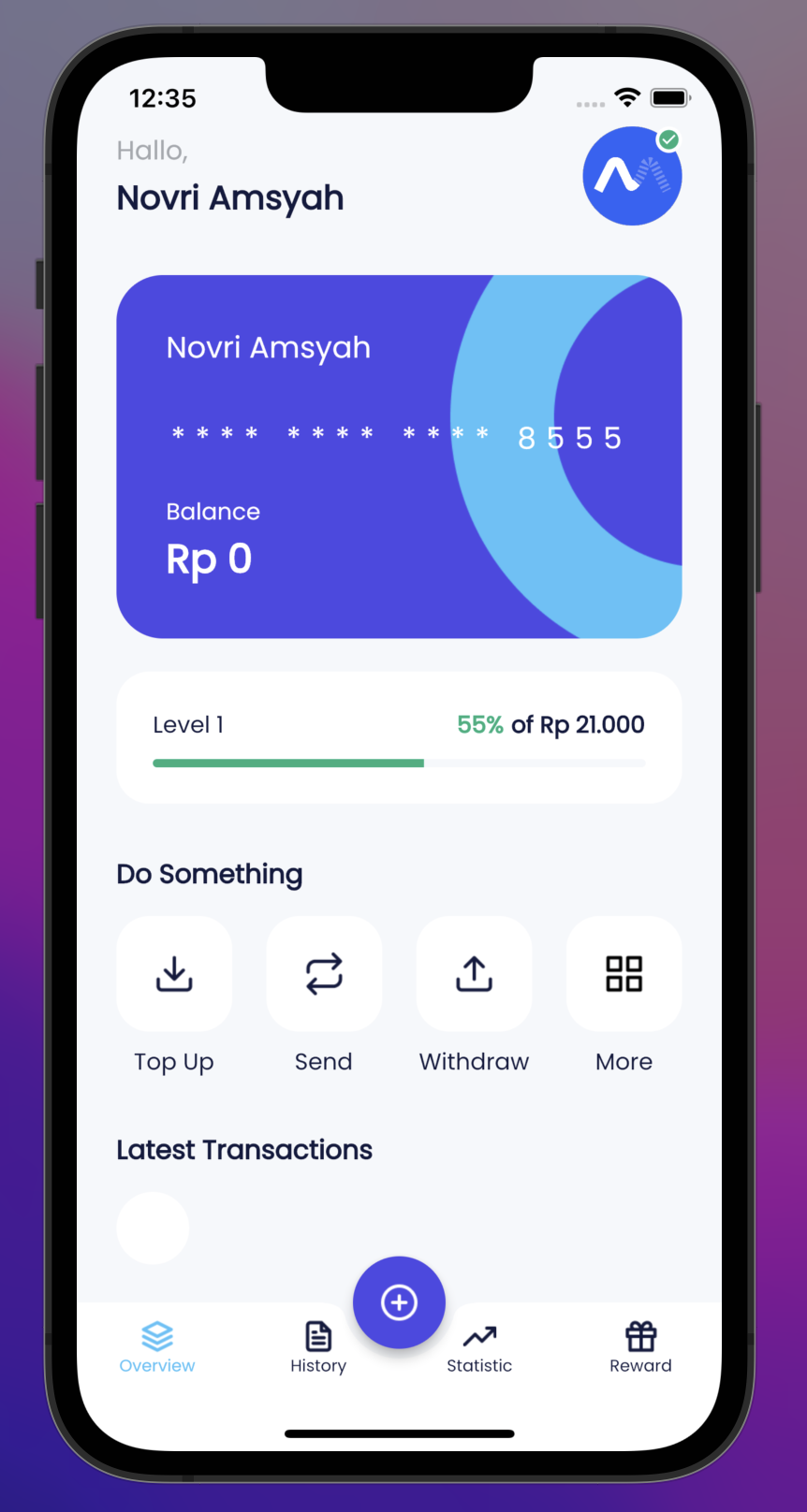Screen dimensions: 807x1512
Task: Tap the 55% of Rp 21.000 label
Action: pos(550,724)
